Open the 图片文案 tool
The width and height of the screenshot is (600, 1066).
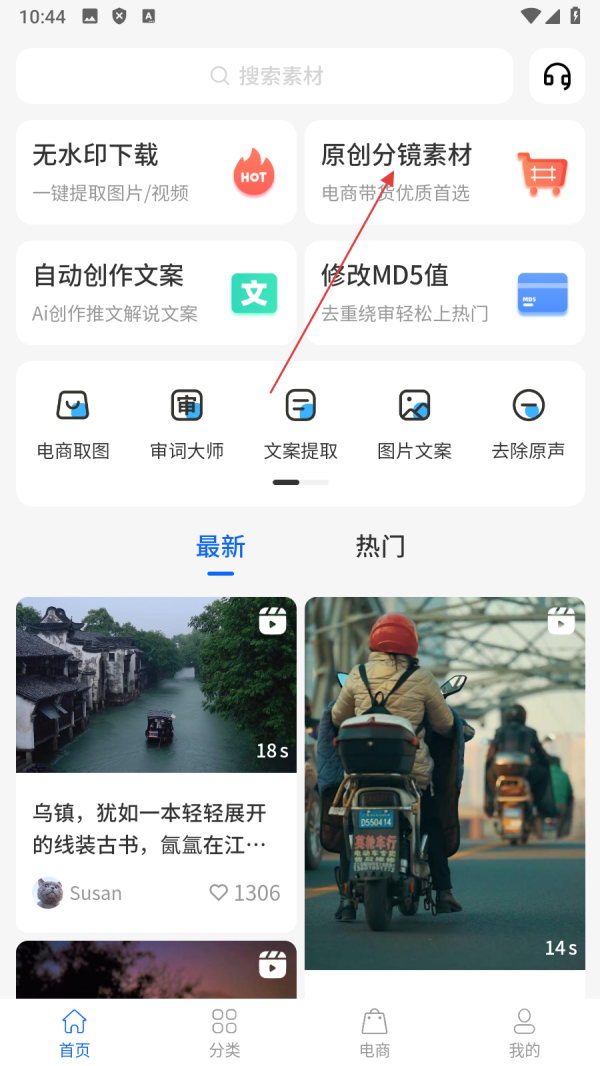coord(414,424)
